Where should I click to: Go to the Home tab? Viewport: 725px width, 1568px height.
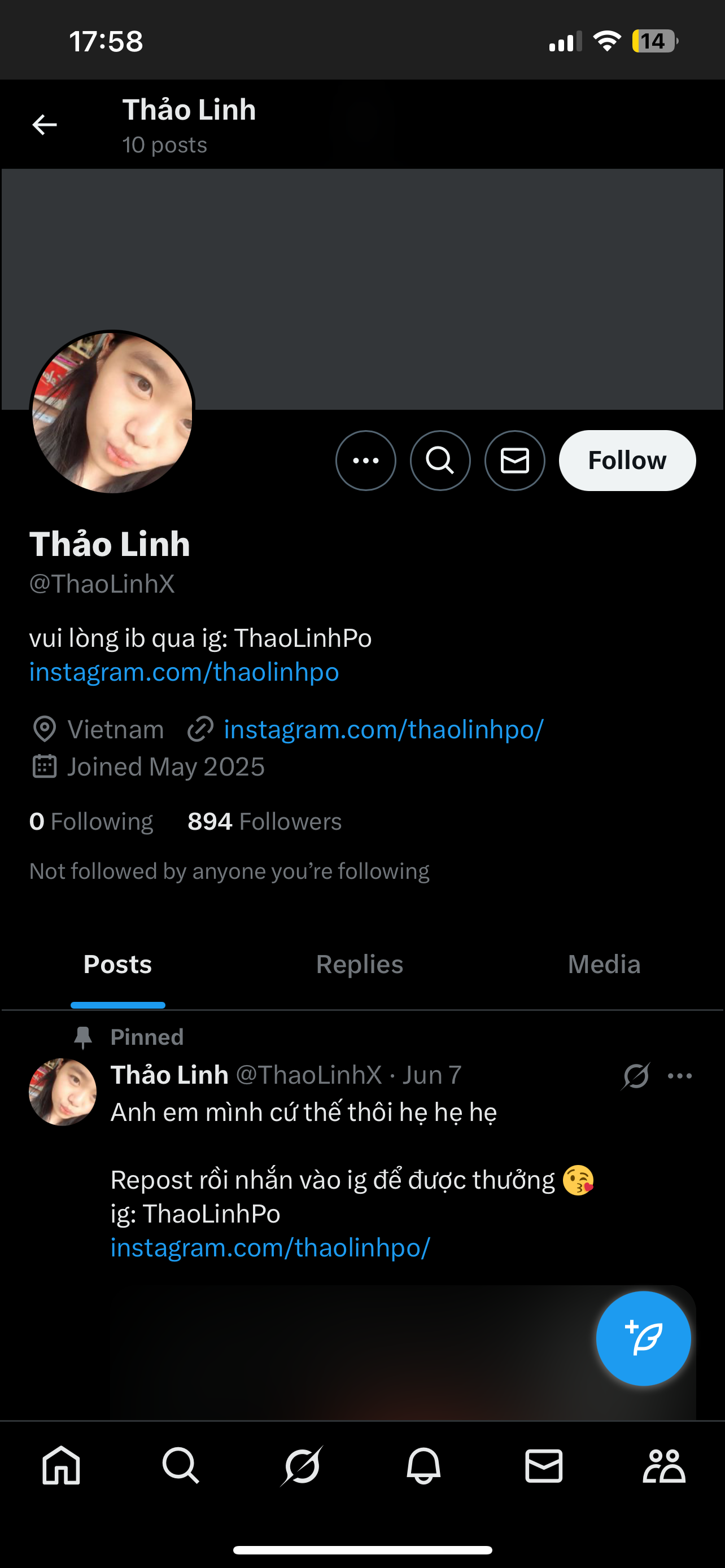(61, 1465)
